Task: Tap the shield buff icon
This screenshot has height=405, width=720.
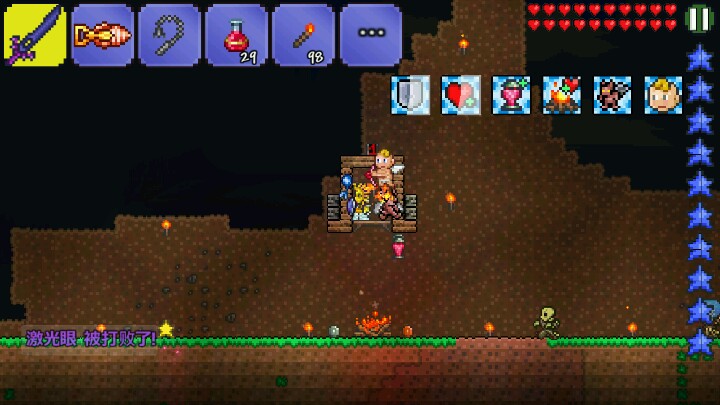Action: pos(410,95)
